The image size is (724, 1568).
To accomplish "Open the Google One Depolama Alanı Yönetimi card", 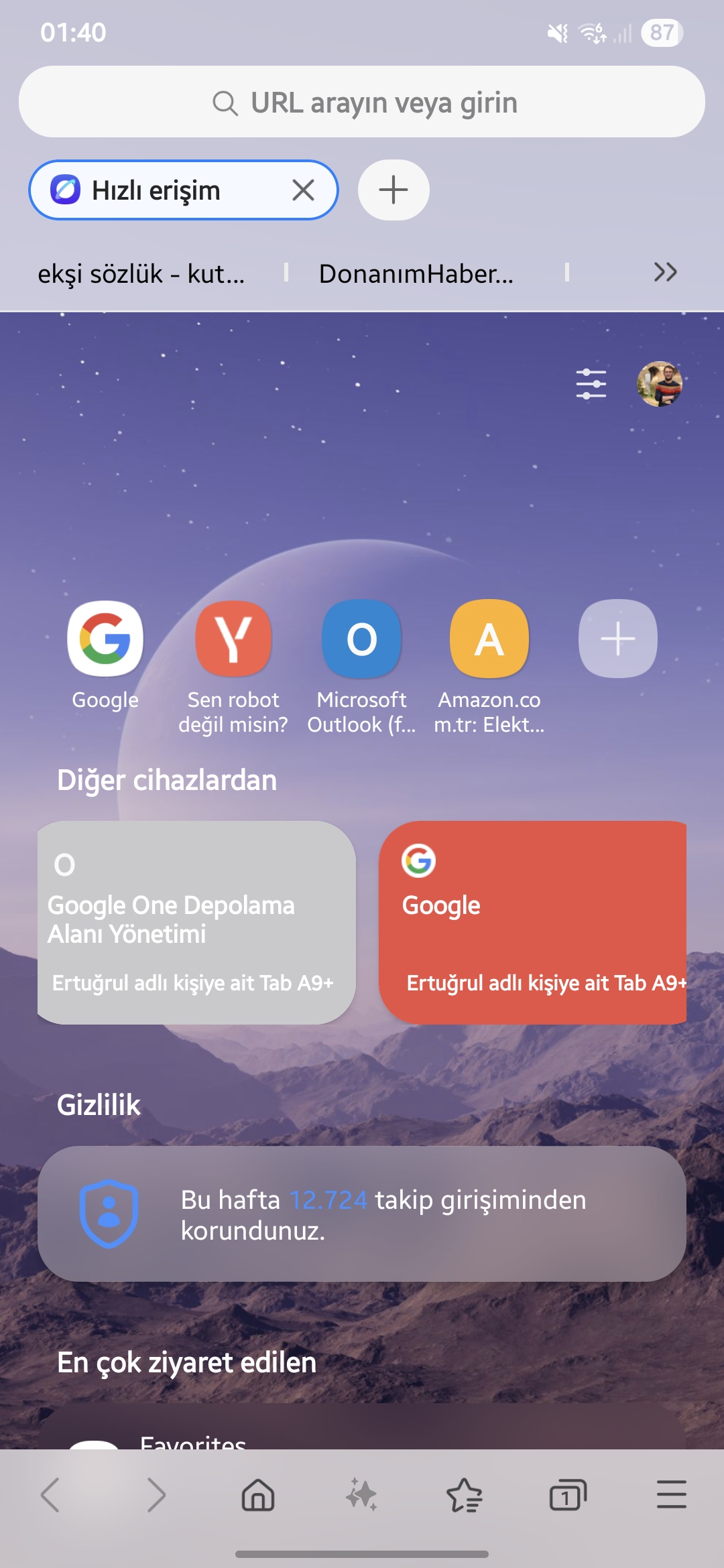I will 196,923.
